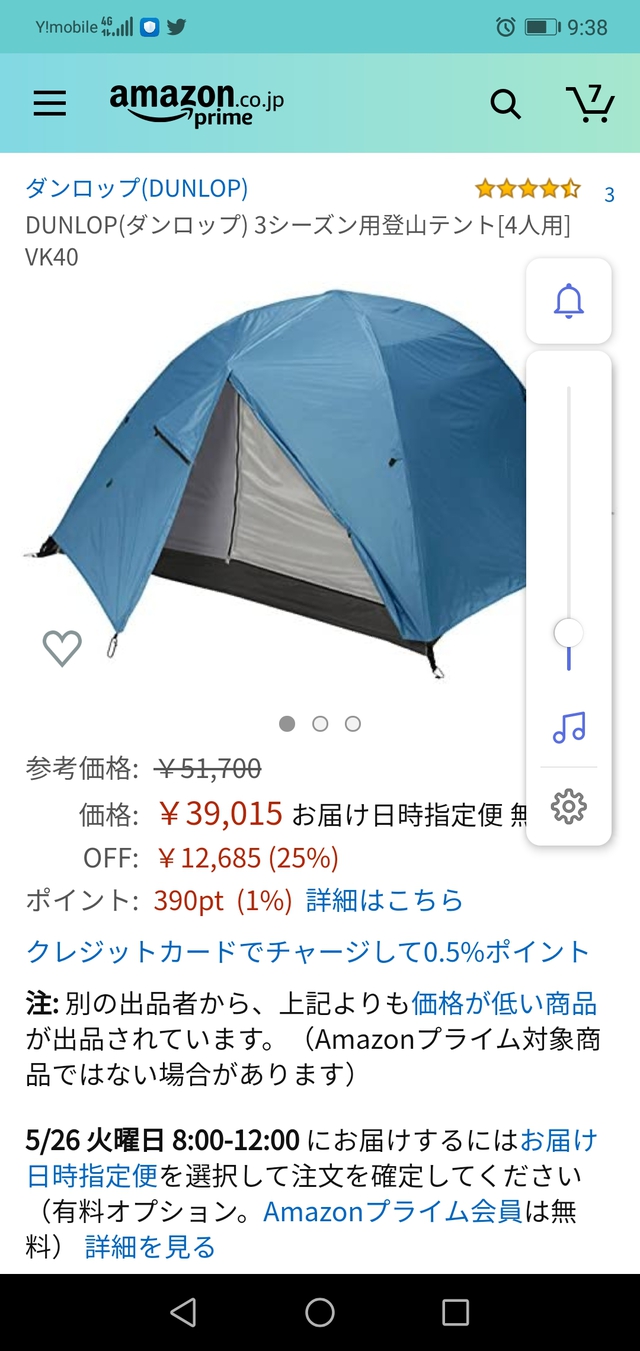The image size is (640, 1351).
Task: View 価格が低い商品 offers
Action: 518,1003
